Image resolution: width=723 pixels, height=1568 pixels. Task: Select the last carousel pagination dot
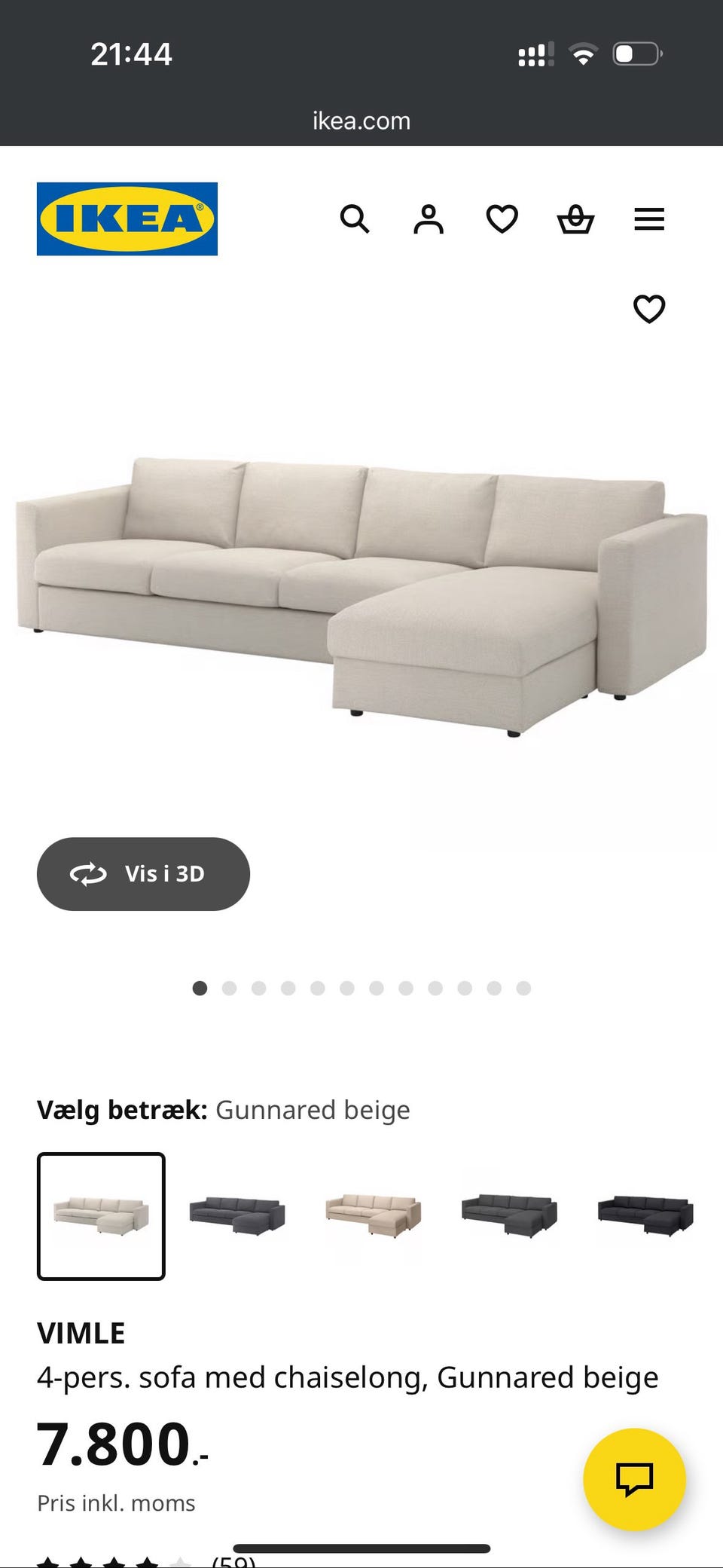click(x=523, y=987)
